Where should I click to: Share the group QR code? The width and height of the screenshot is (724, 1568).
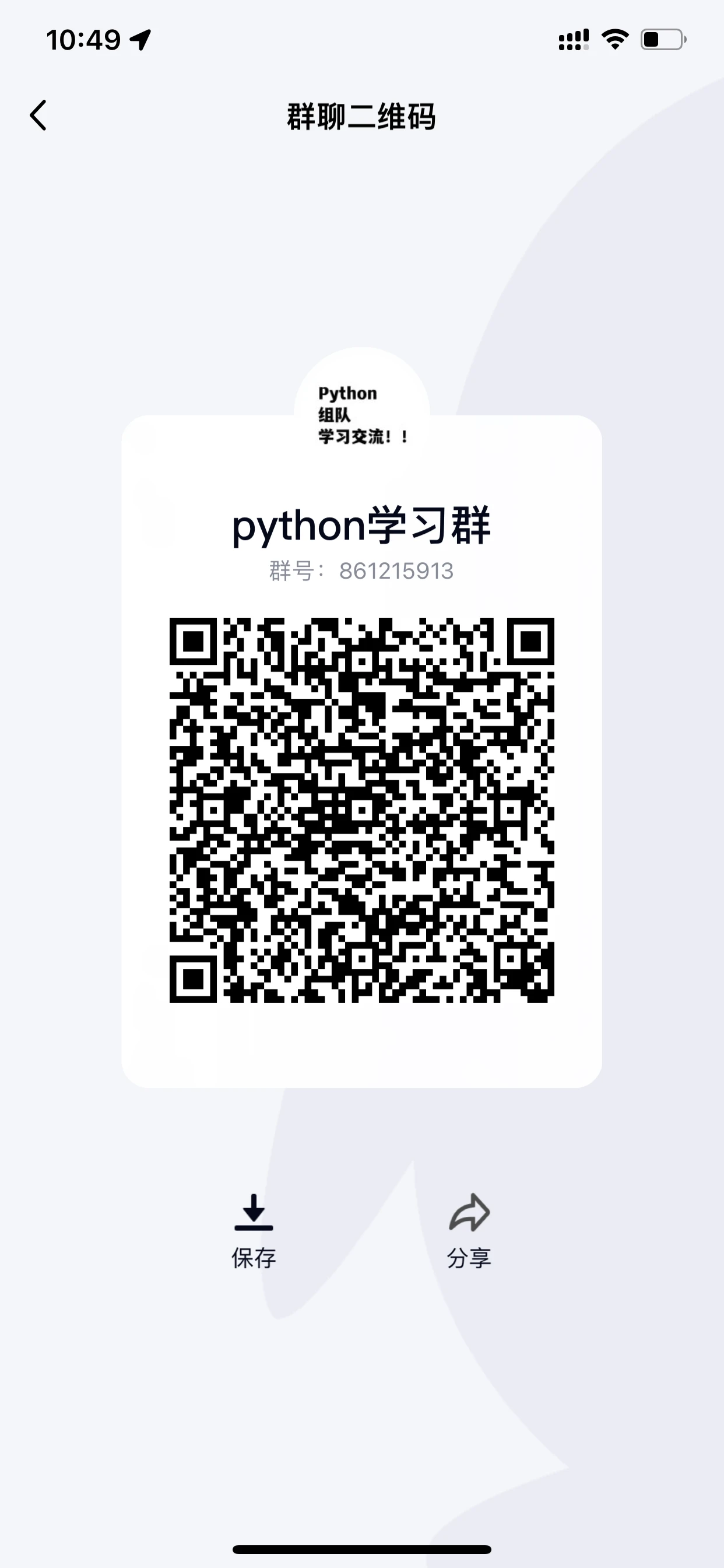469,1230
